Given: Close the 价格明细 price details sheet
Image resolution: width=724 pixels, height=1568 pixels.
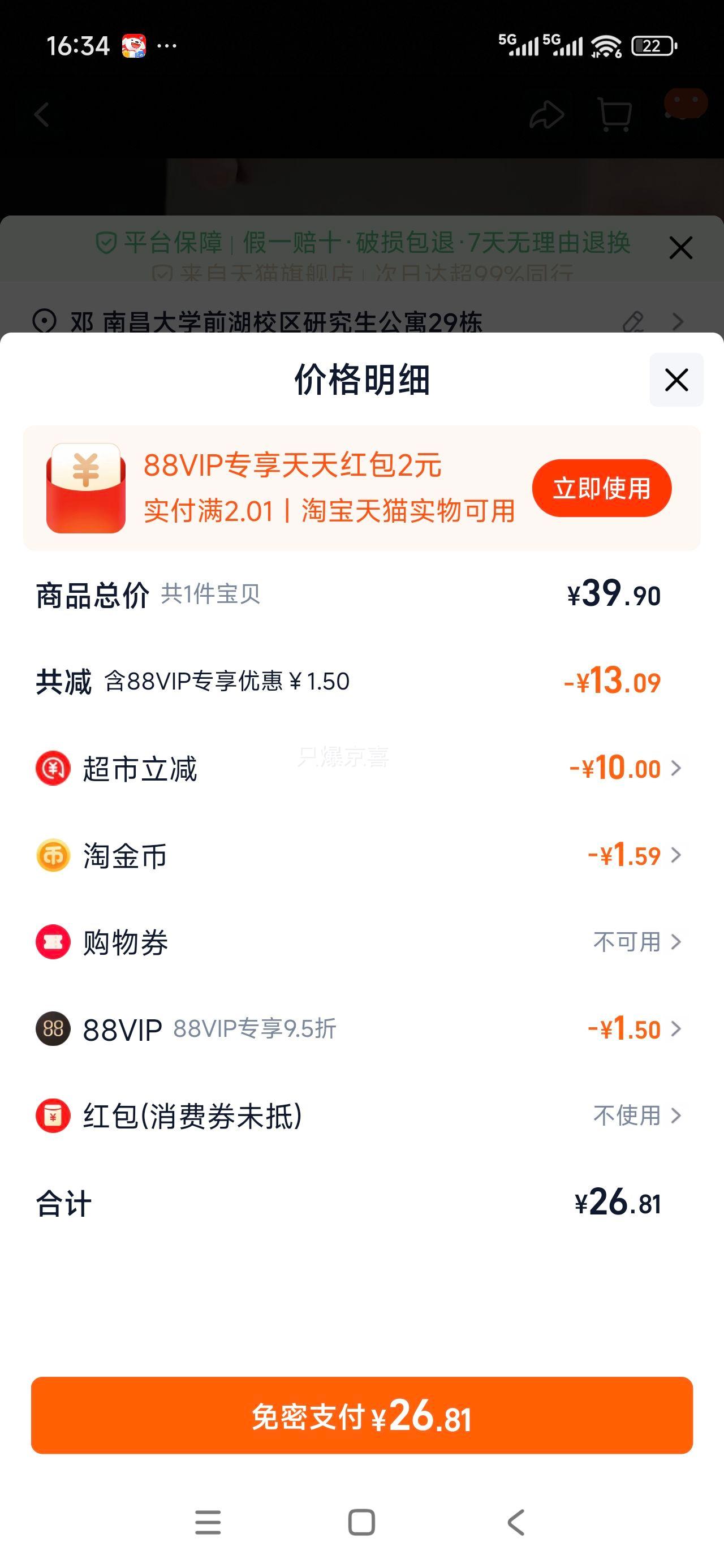Looking at the screenshot, I should point(676,380).
